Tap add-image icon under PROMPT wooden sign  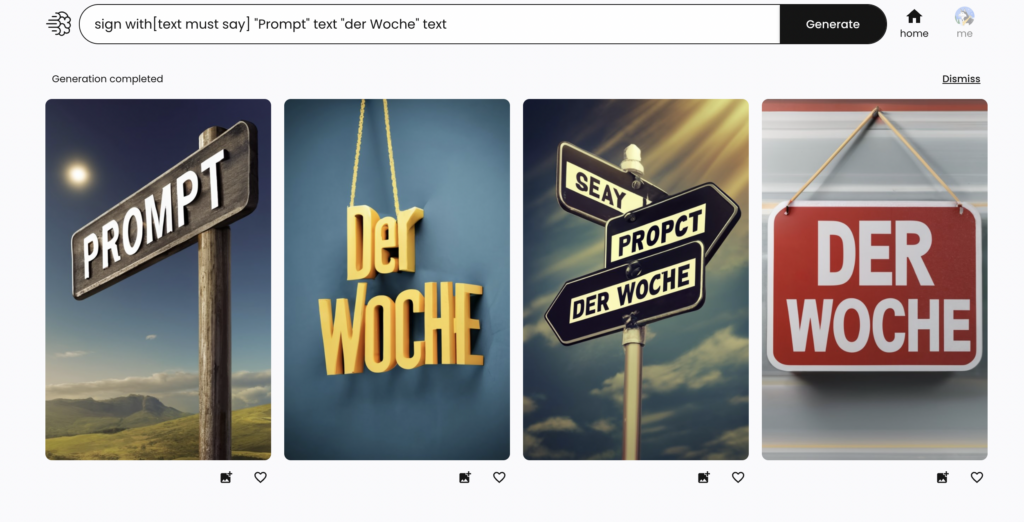[226, 478]
